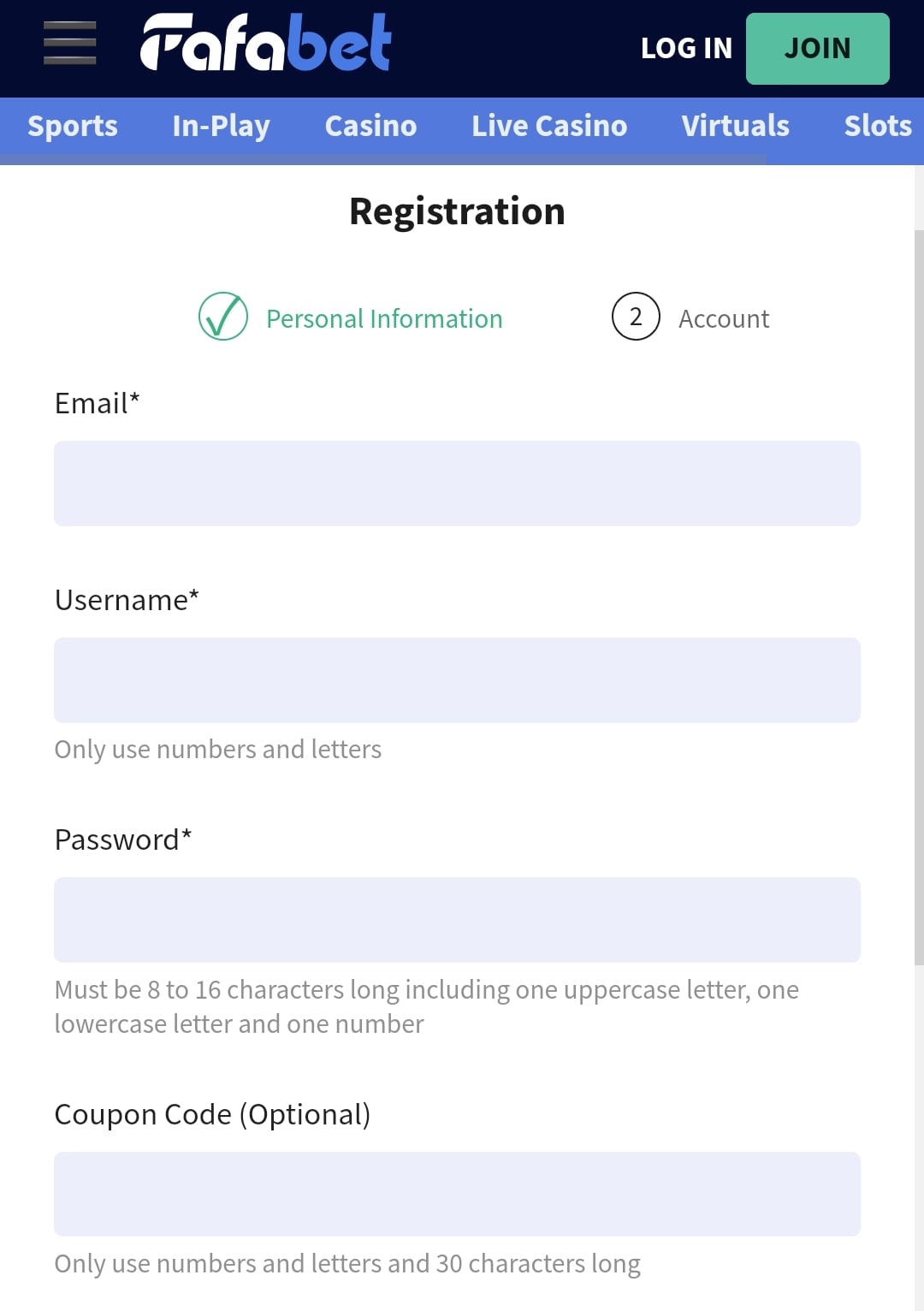Navigate to the Slots page
This screenshot has width=924, height=1311.
877,127
